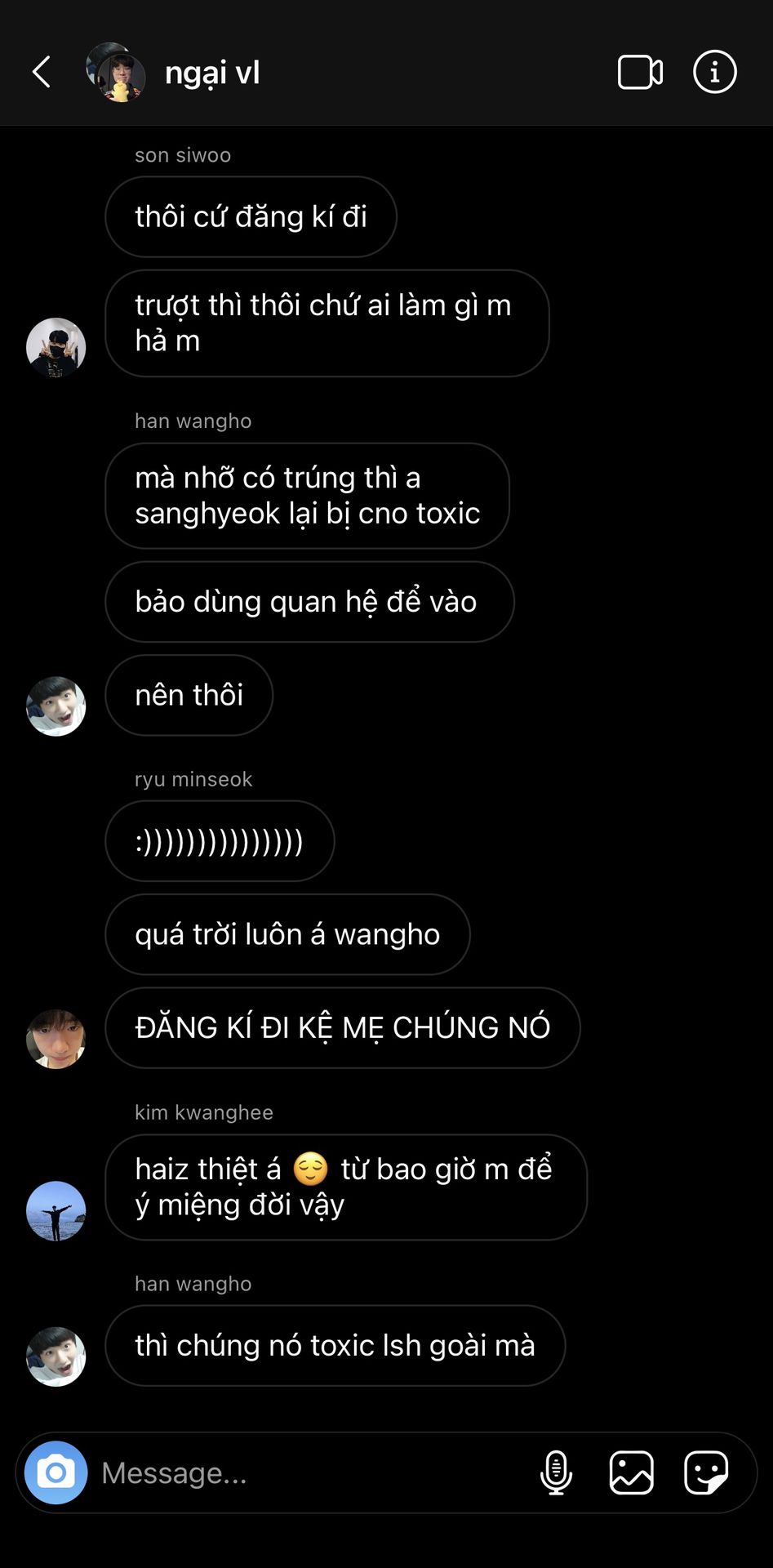
Task: Open kim kwanghee's profile avatar
Action: point(56,1210)
